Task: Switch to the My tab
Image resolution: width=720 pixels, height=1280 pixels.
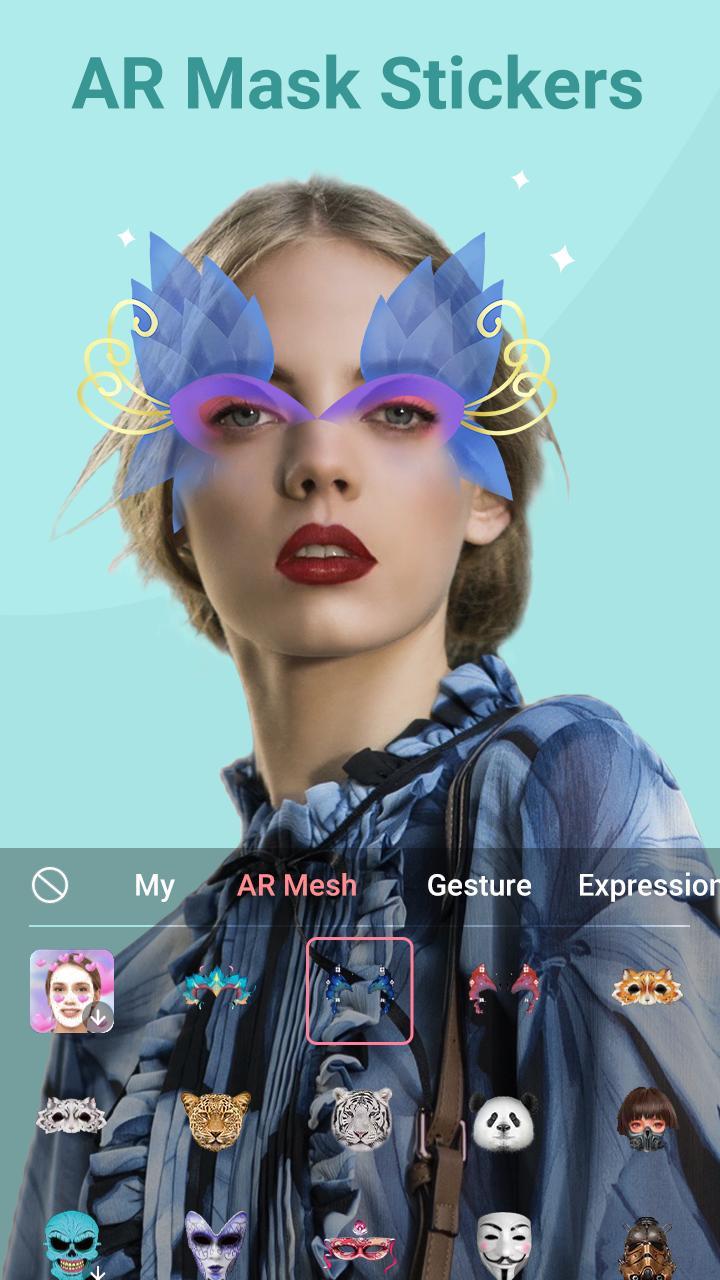Action: [154, 886]
